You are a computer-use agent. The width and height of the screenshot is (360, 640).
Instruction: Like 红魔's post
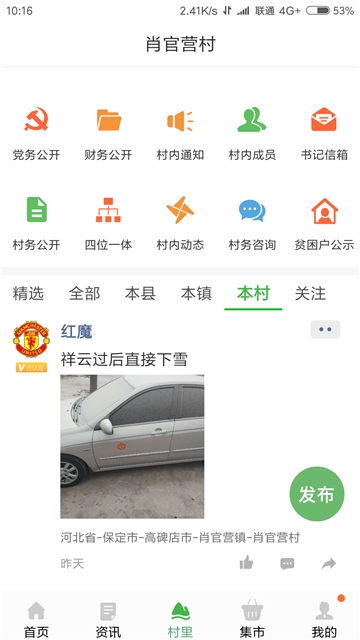(246, 563)
